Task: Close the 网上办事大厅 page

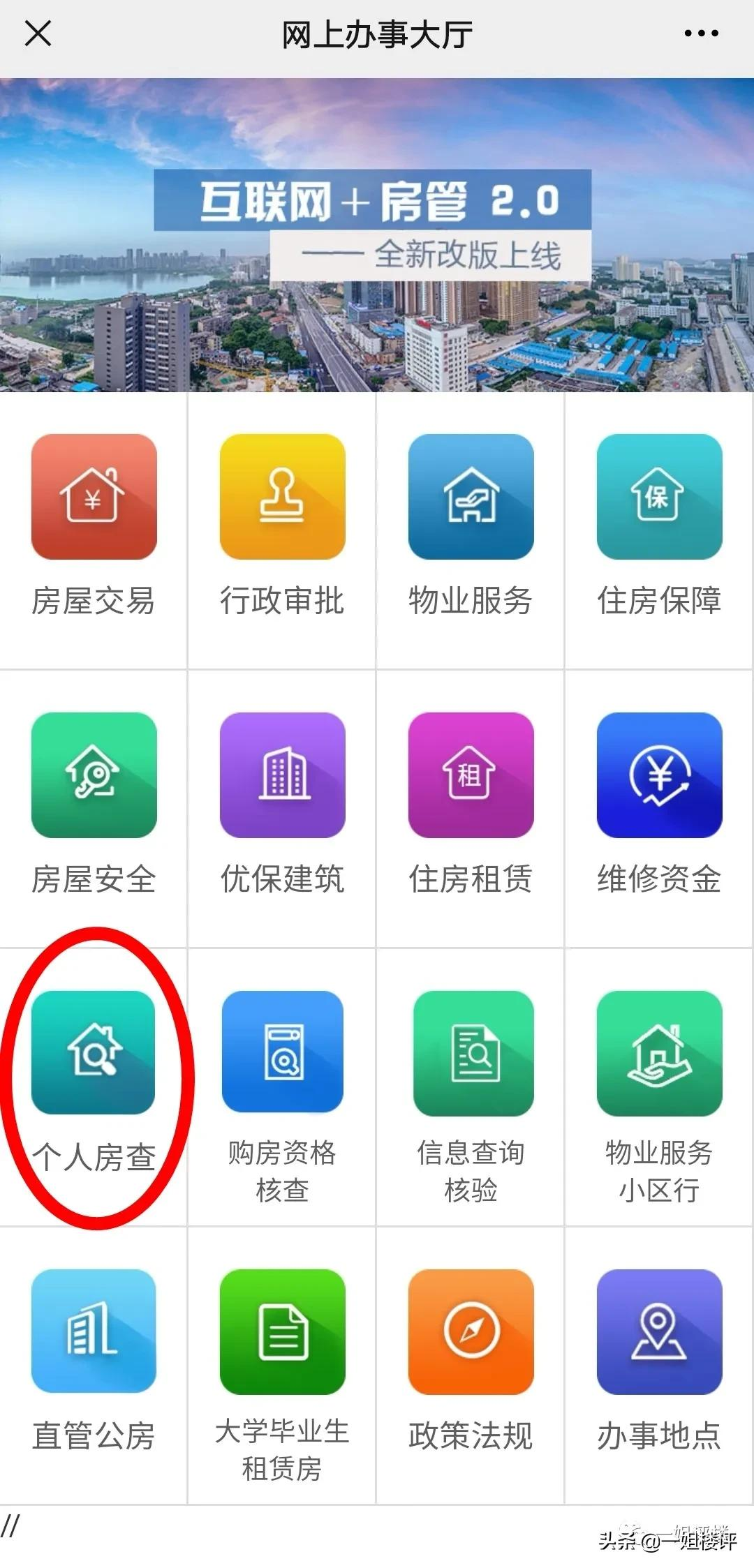Action: (38, 33)
